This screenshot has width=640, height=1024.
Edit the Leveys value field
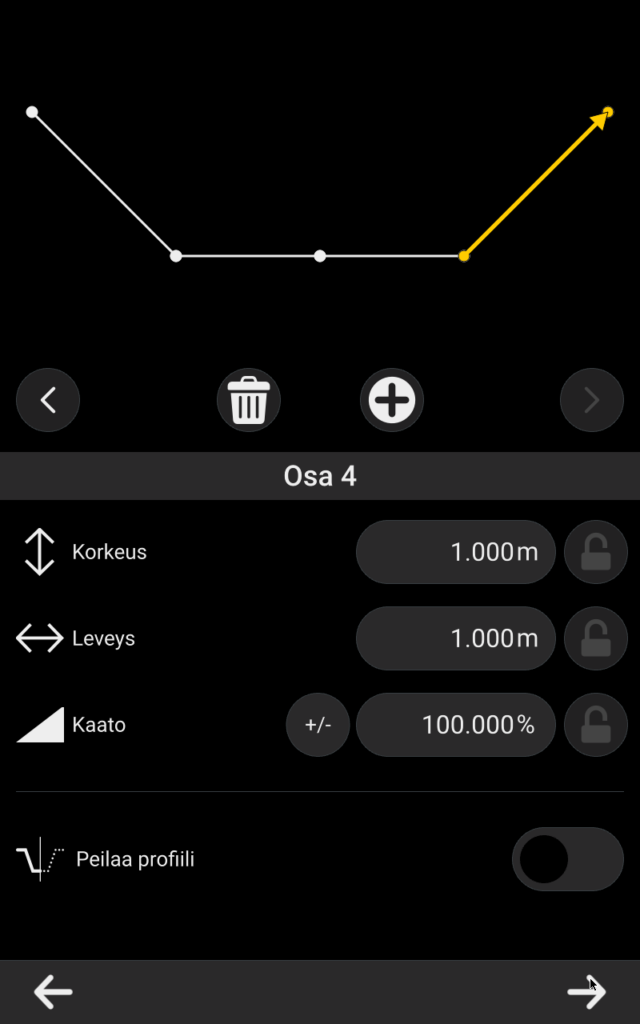pos(456,638)
